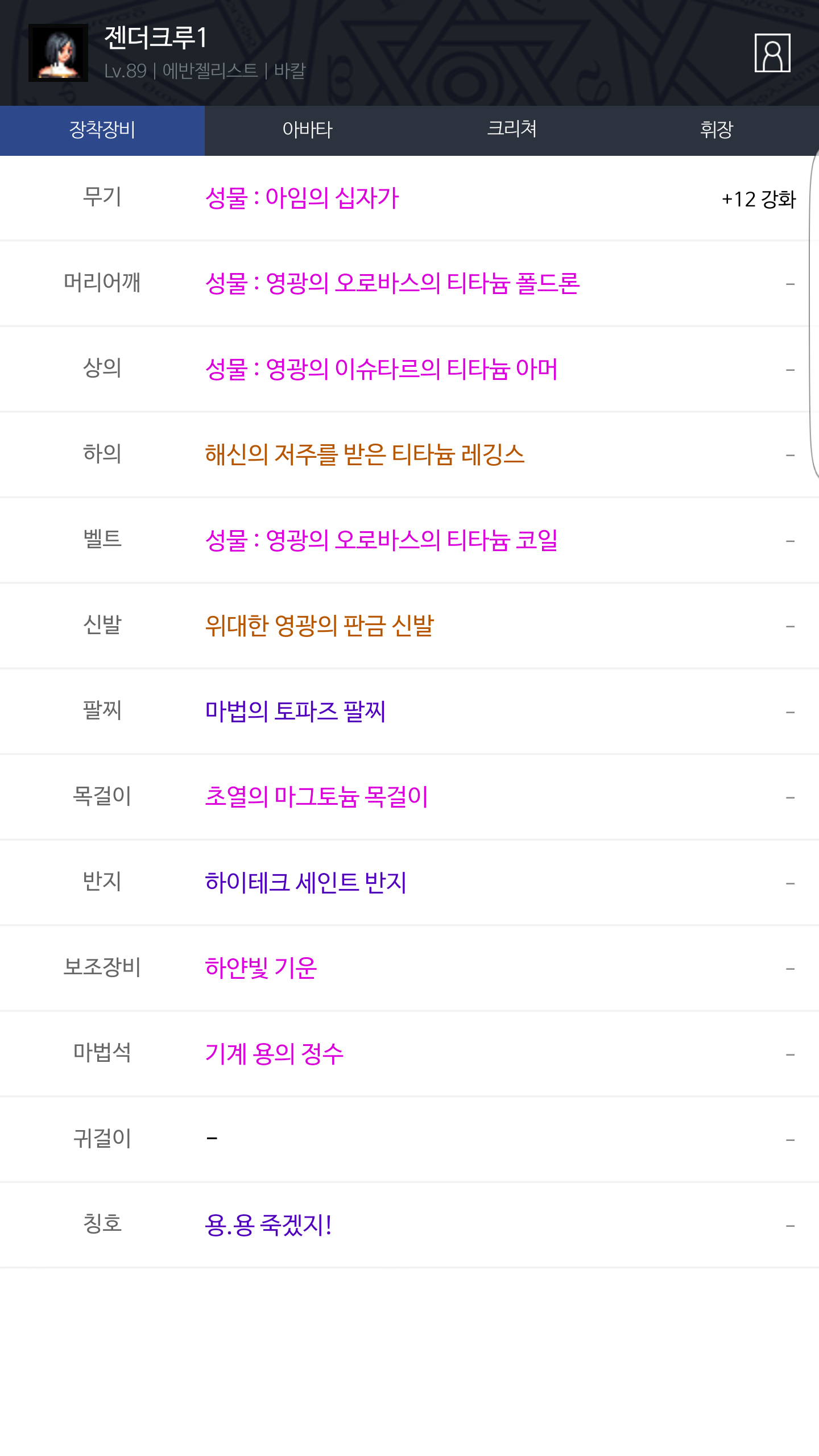This screenshot has width=819, height=1456.
Task: Open 하얀빛 기운 sub equipment
Action: point(260,968)
